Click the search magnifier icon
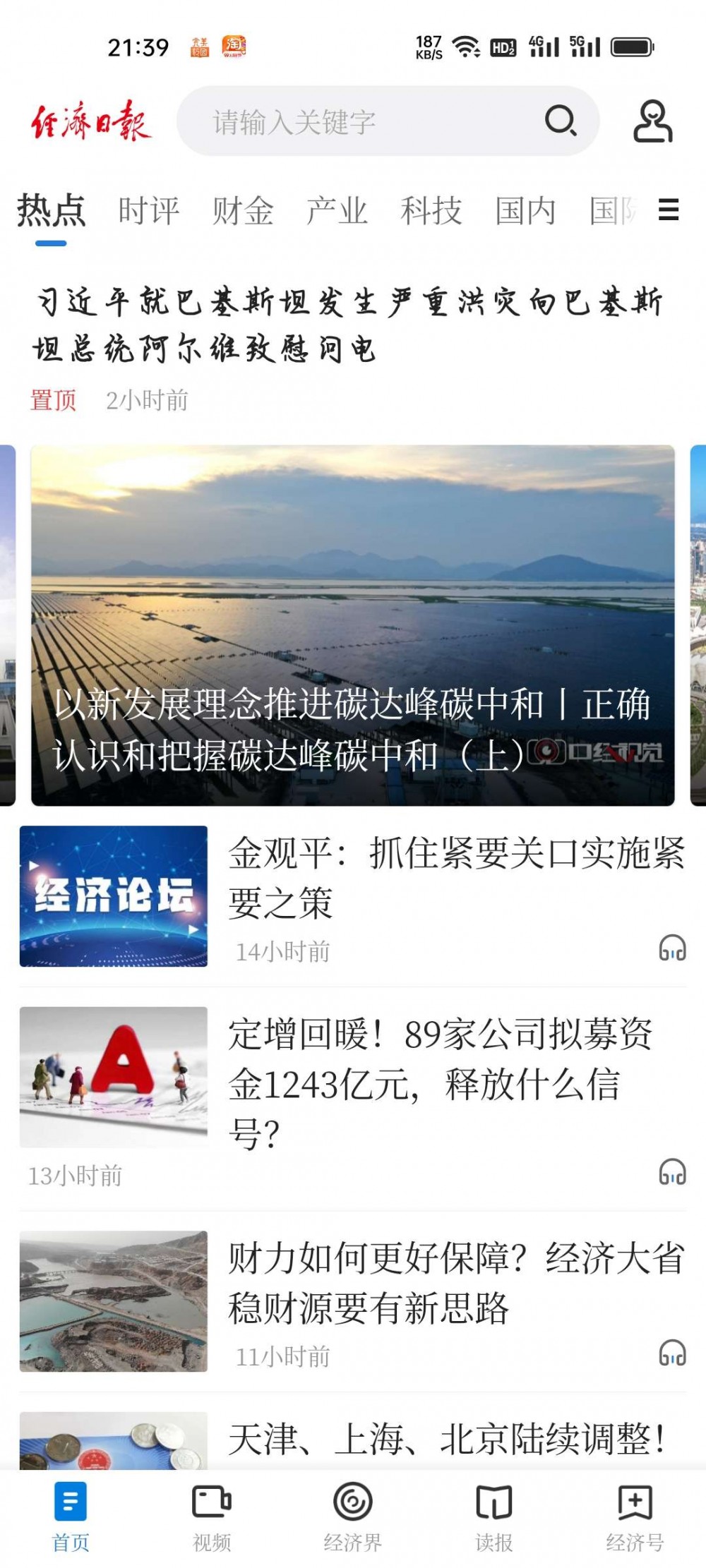706x1568 pixels. click(561, 121)
